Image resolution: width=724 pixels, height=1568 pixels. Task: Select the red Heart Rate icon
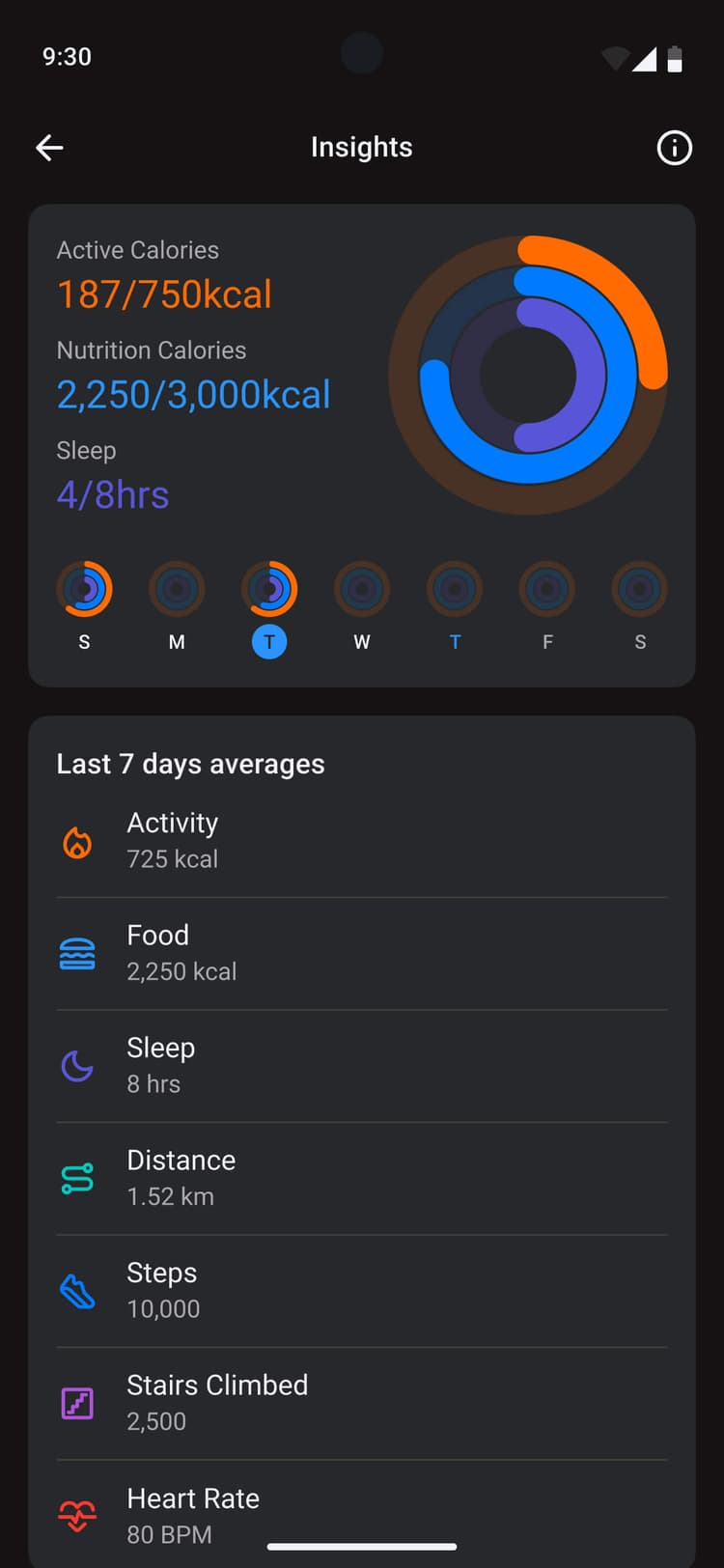77,1516
